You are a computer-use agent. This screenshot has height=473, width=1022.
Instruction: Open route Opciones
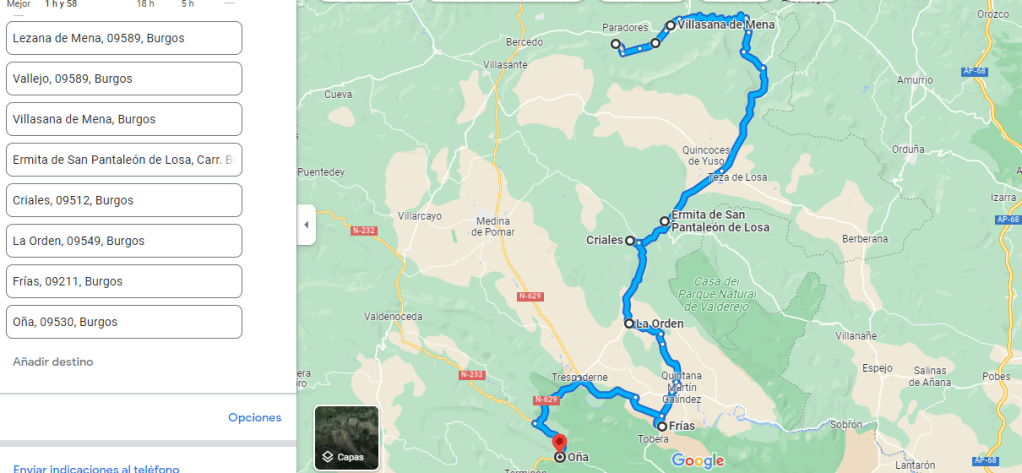[x=254, y=417]
